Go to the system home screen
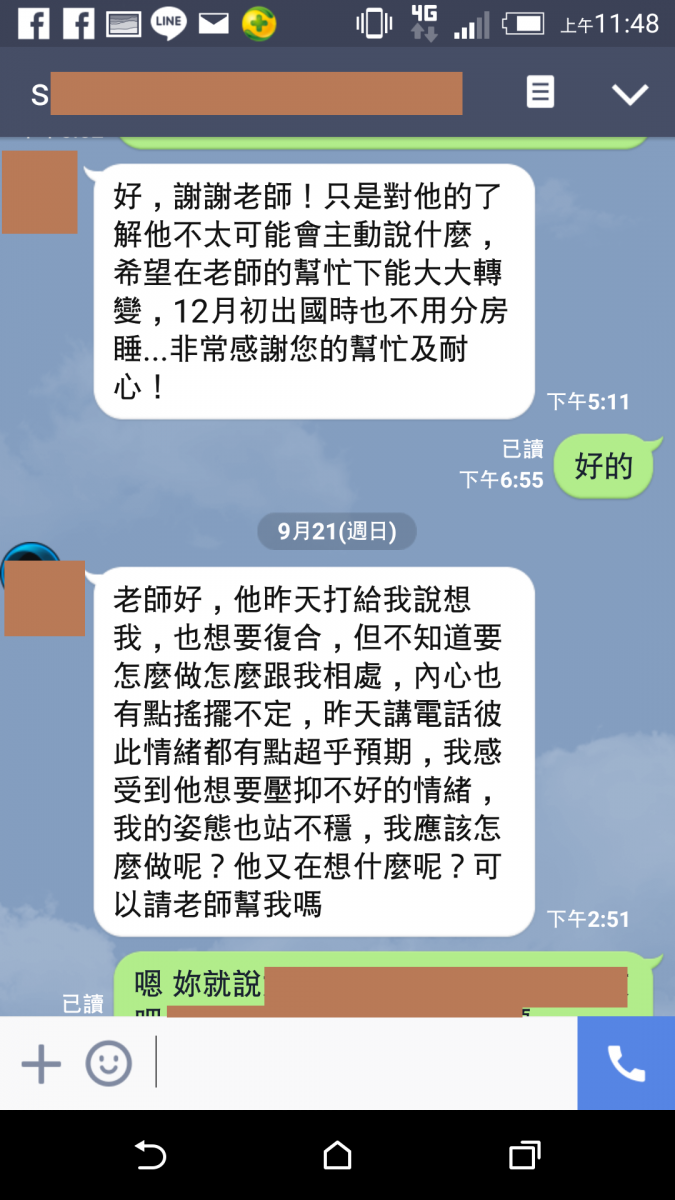Viewport: 675px width, 1200px height. (337, 1156)
